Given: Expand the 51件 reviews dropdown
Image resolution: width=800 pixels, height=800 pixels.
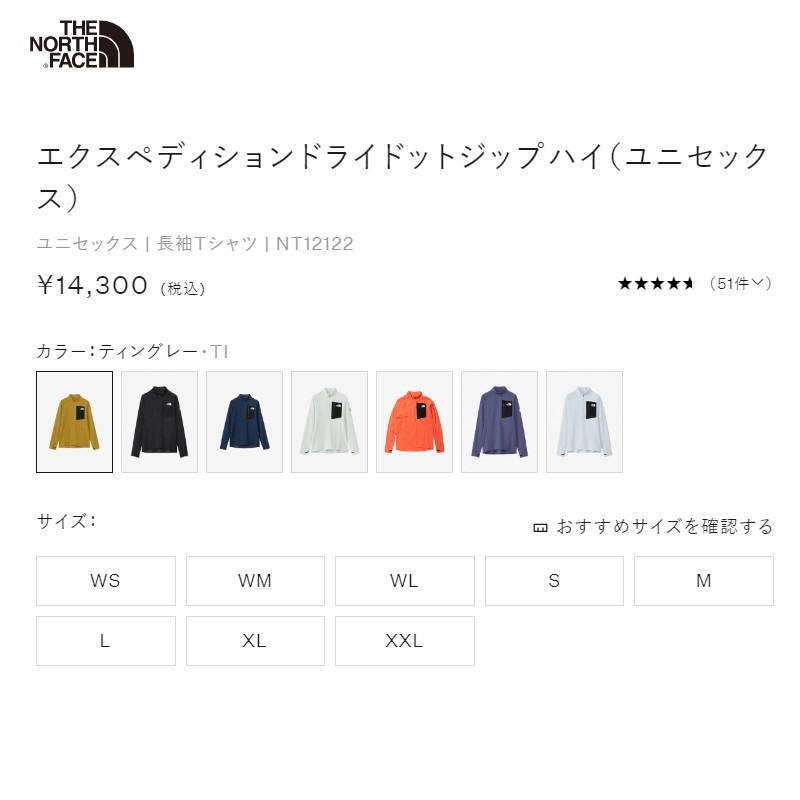Looking at the screenshot, I should click(741, 284).
